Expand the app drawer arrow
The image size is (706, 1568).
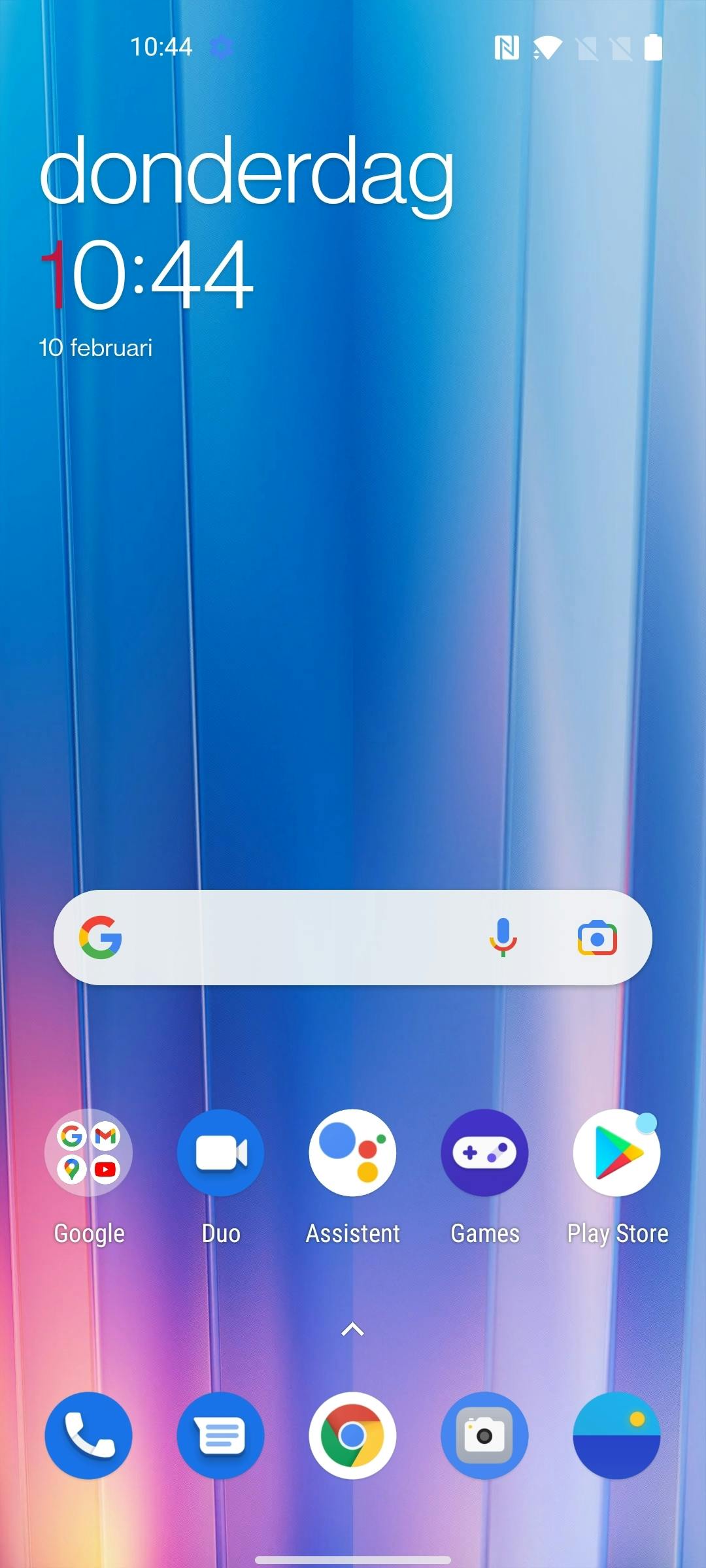coord(353,1330)
